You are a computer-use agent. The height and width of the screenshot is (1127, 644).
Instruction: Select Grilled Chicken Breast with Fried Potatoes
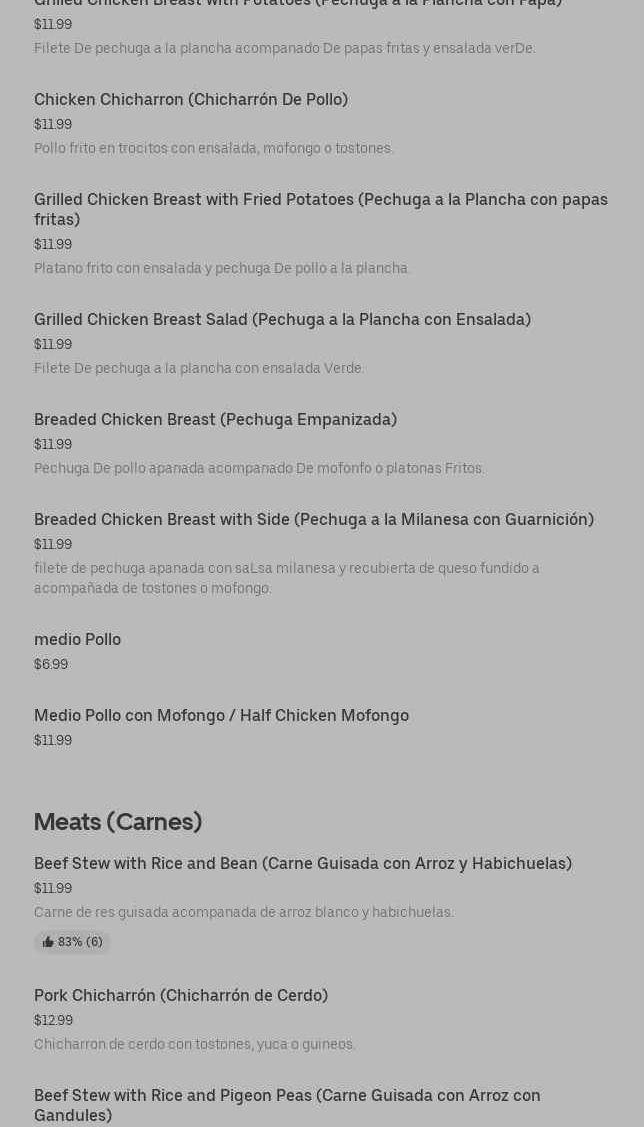[x=320, y=209]
